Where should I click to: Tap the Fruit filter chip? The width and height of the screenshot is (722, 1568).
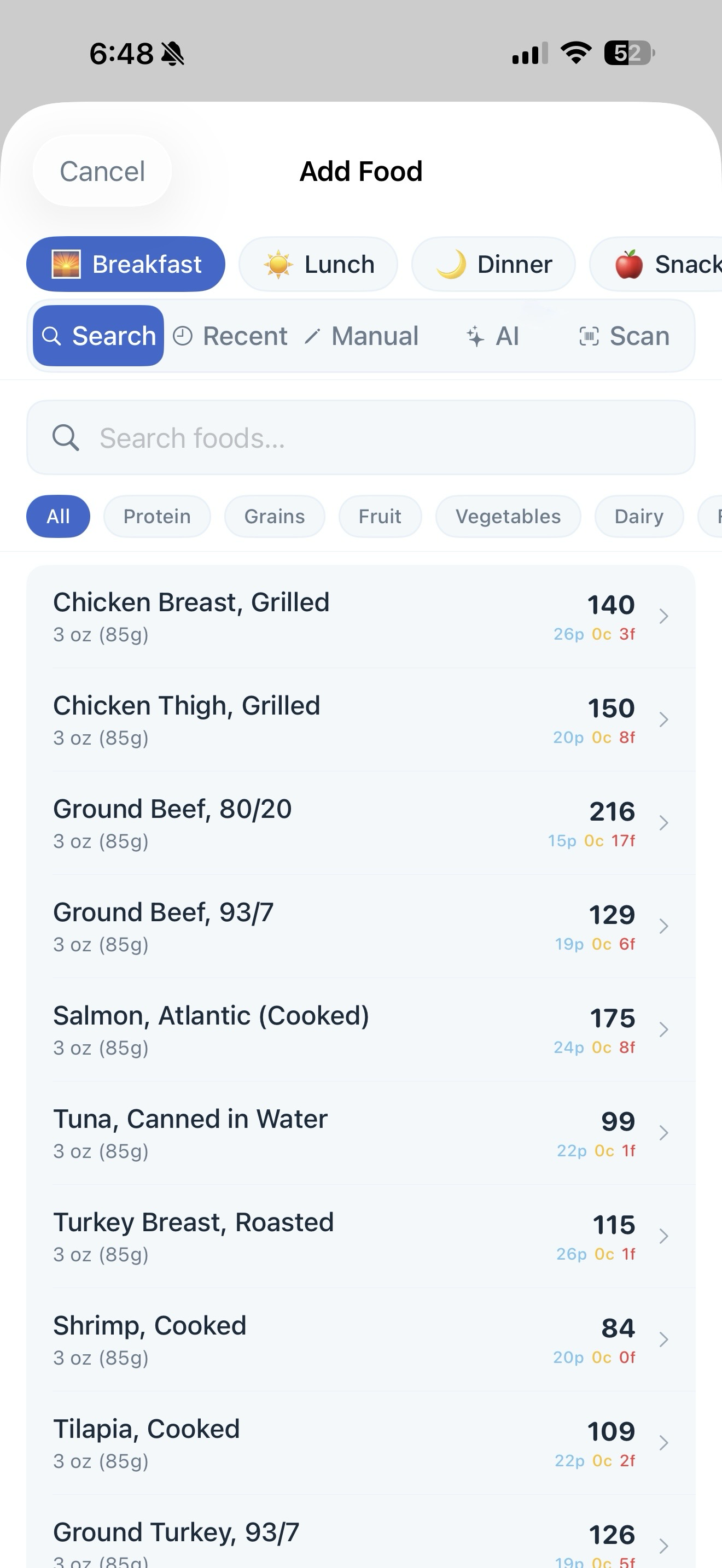click(380, 516)
